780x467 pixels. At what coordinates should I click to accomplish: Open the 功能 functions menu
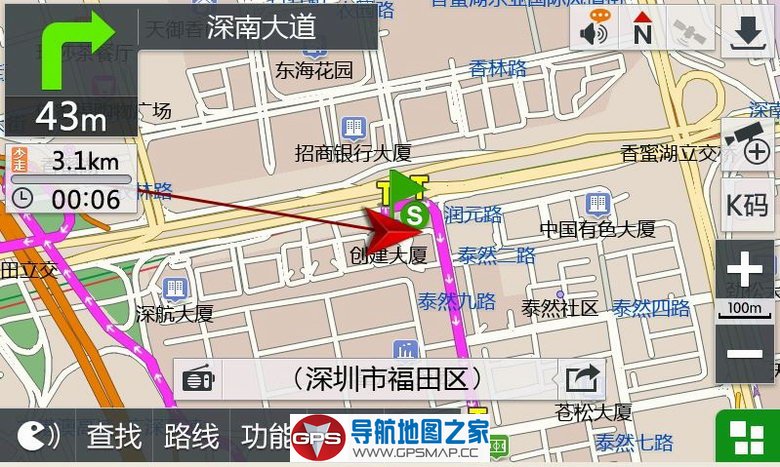pos(265,436)
